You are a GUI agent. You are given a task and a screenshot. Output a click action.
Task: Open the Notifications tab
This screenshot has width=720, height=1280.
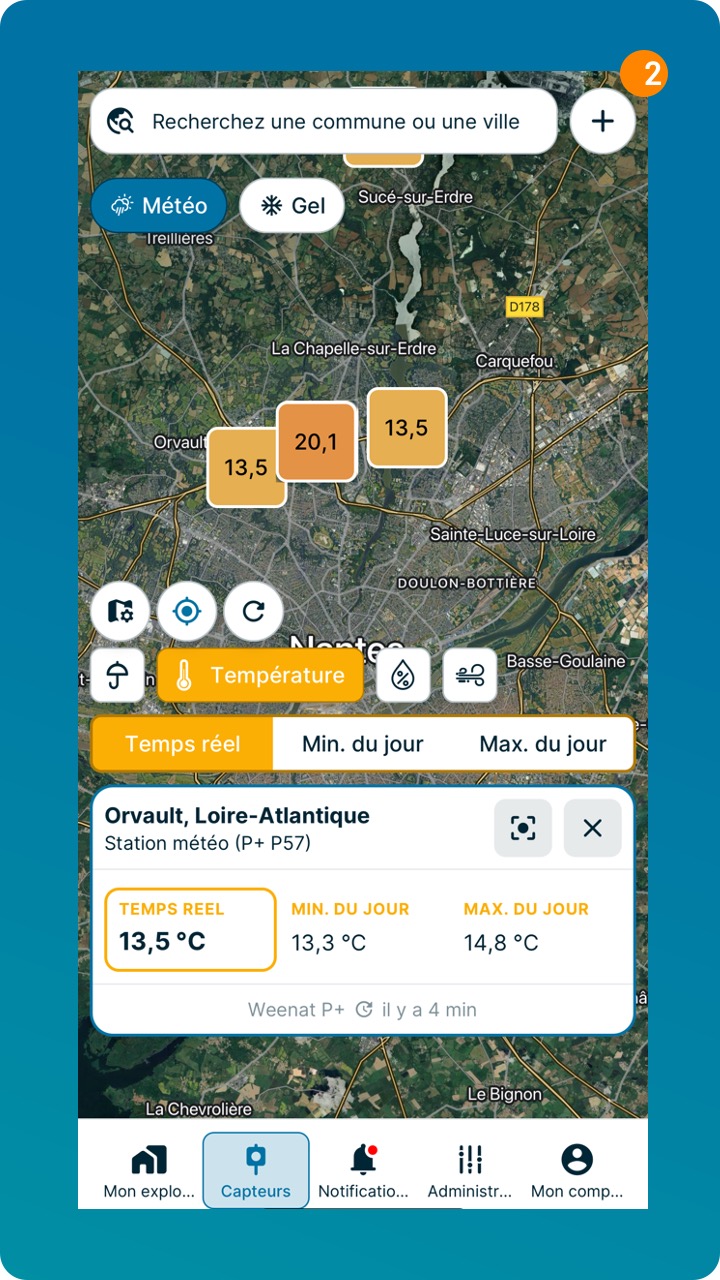coord(363,1171)
